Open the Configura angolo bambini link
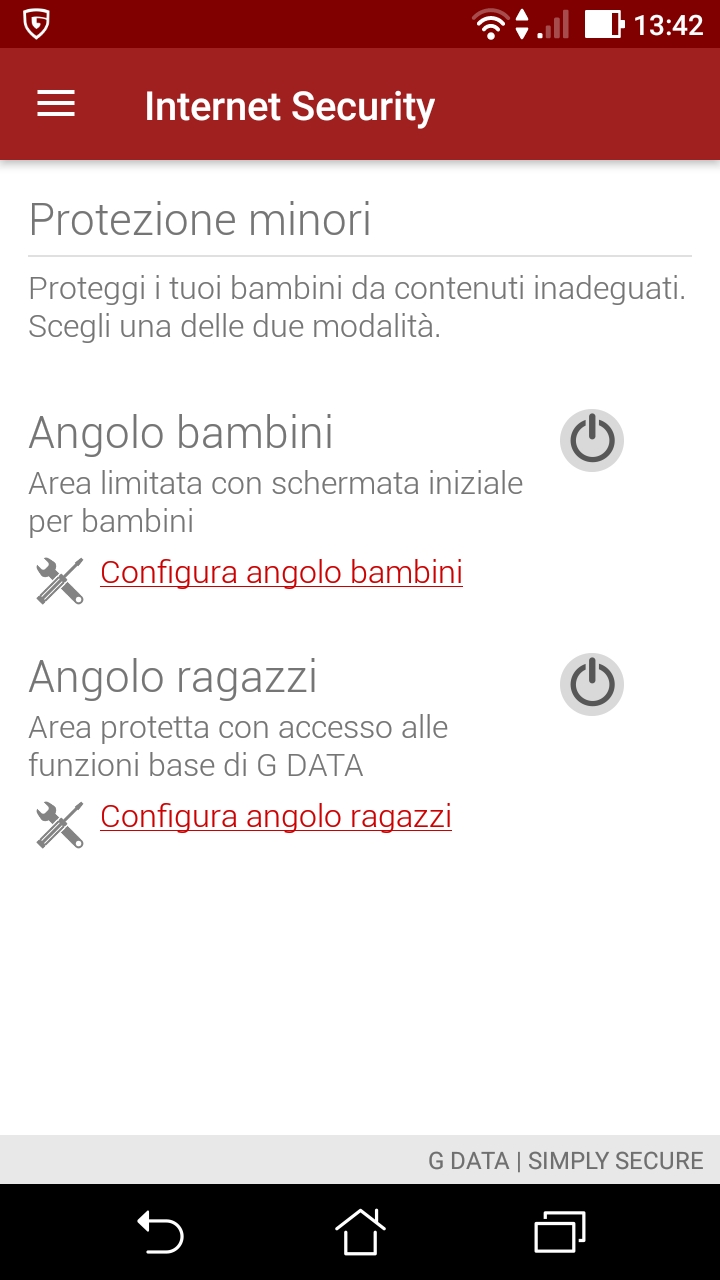 coord(281,573)
